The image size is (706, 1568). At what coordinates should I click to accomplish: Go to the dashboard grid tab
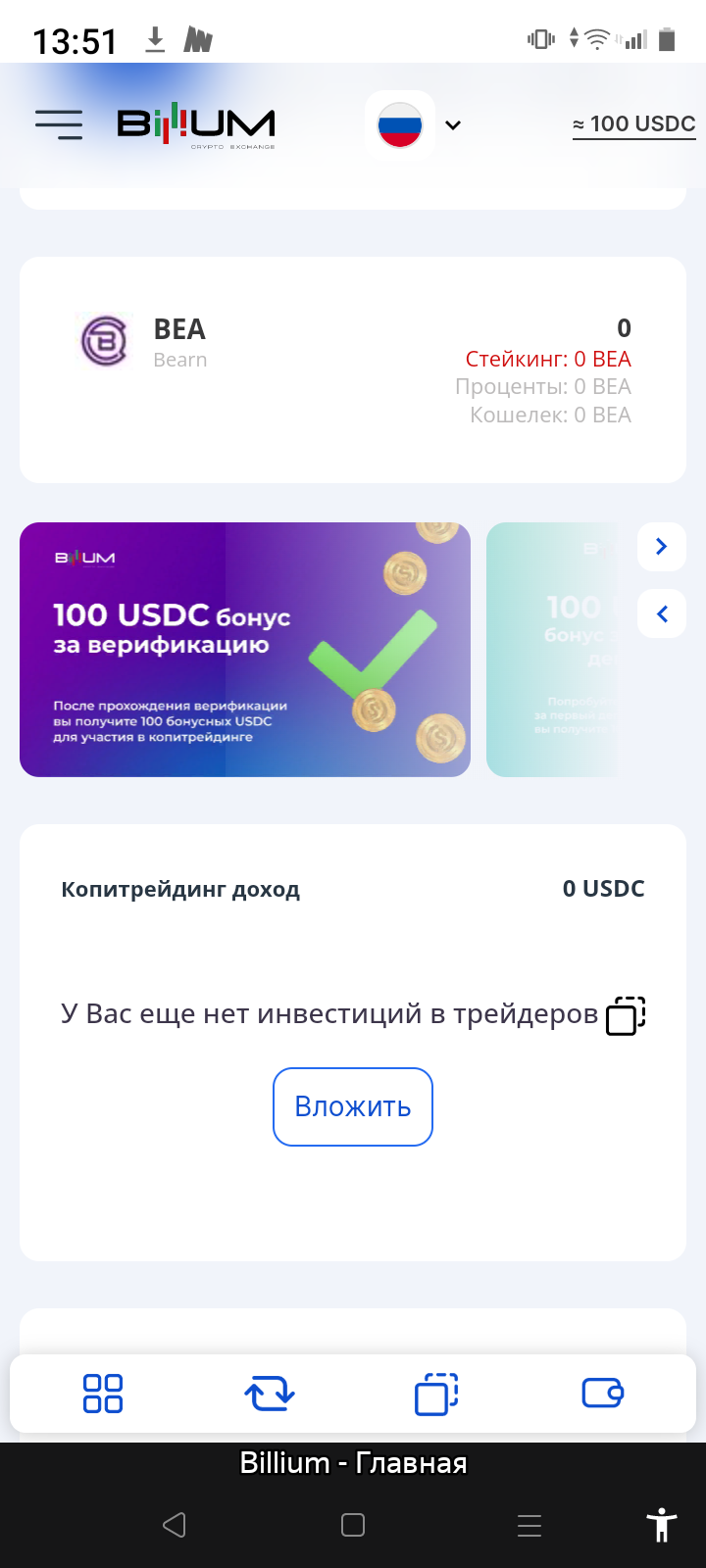pos(103,1393)
